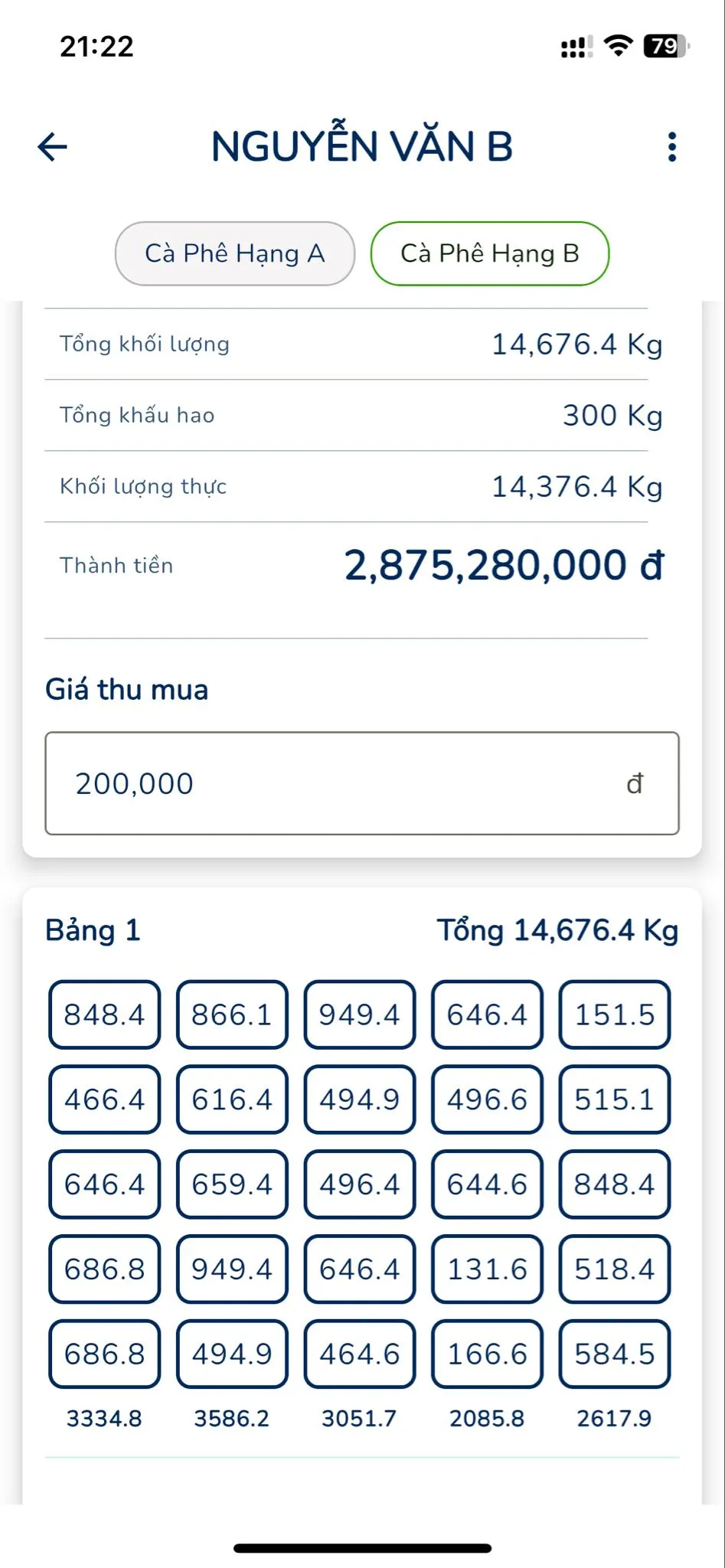Screen dimensions: 725x1568
Task: Select the weight entry 848.4
Action: [104, 1014]
